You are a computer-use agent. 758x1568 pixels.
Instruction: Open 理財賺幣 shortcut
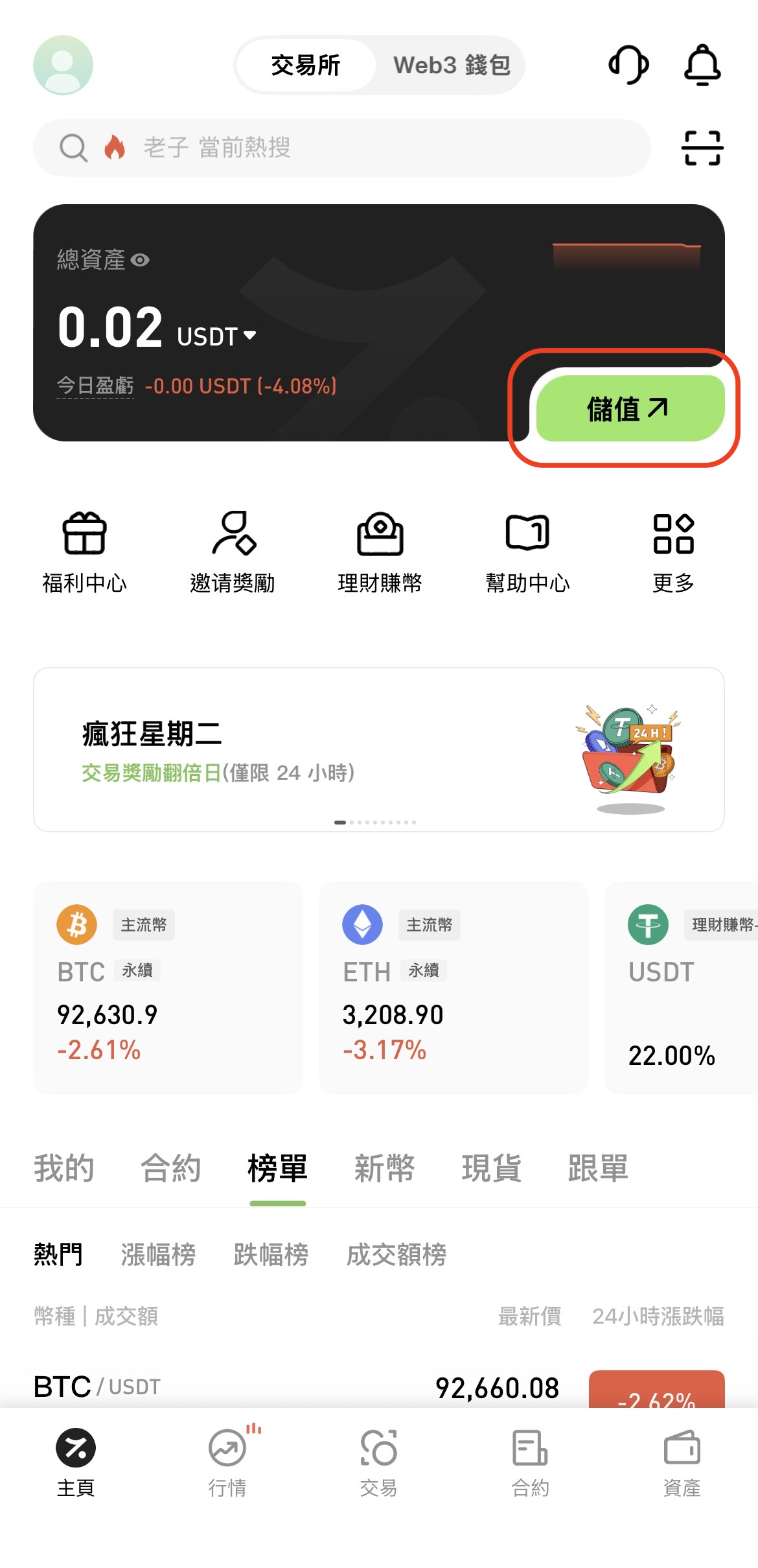[x=380, y=552]
